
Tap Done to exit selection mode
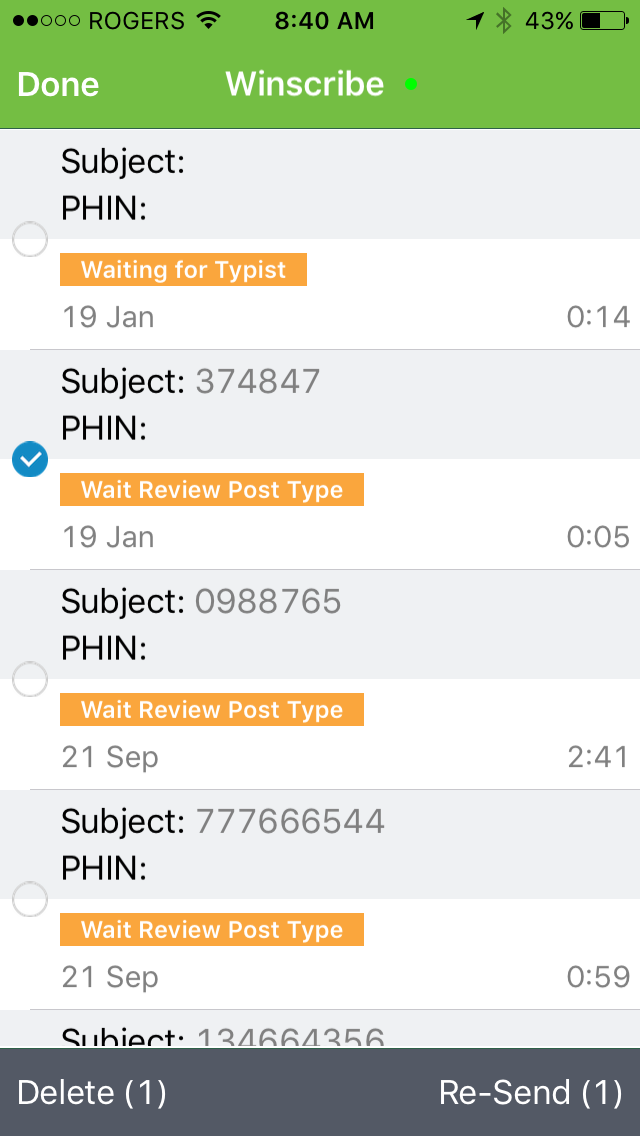click(58, 85)
